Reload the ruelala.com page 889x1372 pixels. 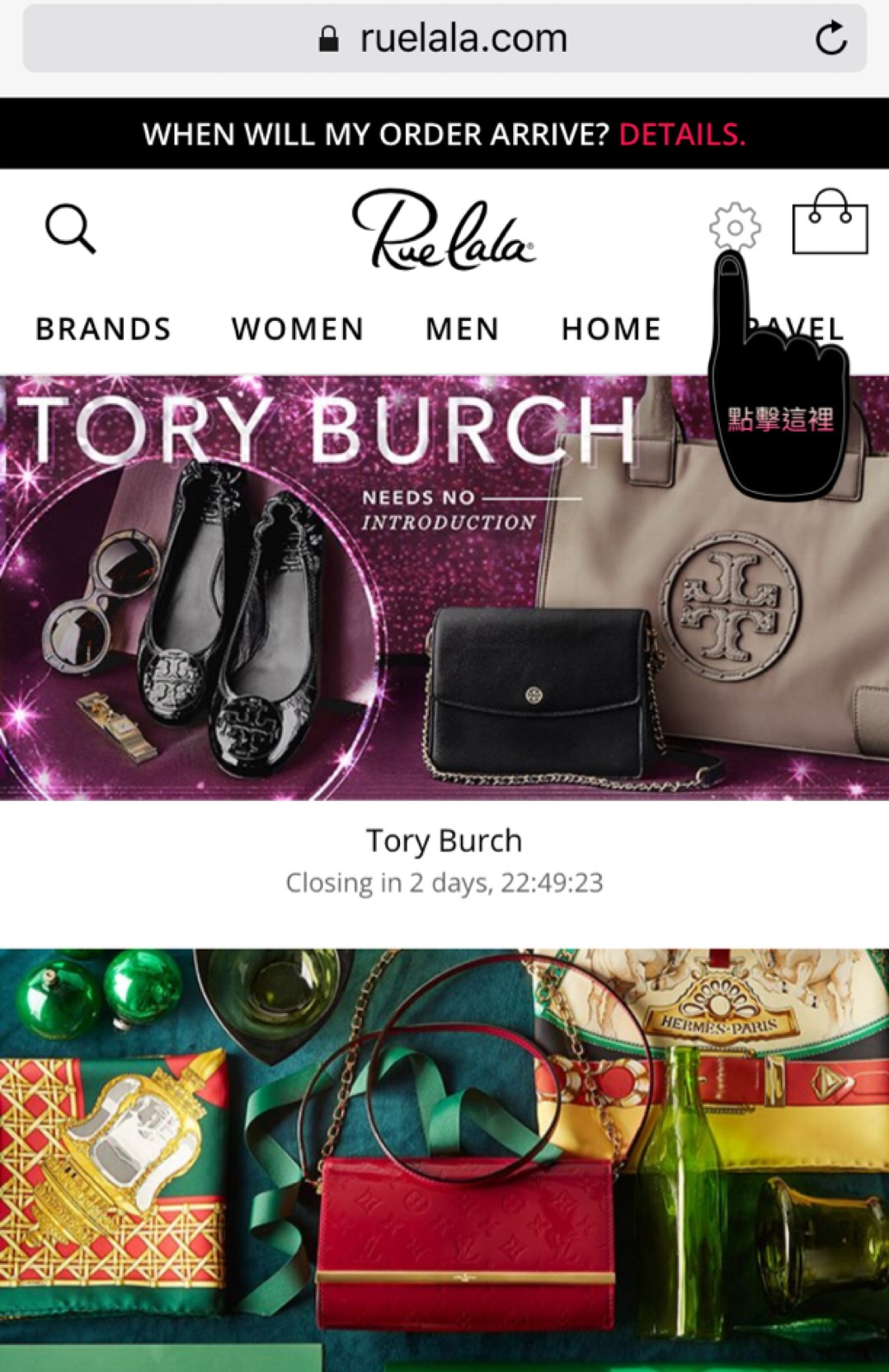pos(830,38)
